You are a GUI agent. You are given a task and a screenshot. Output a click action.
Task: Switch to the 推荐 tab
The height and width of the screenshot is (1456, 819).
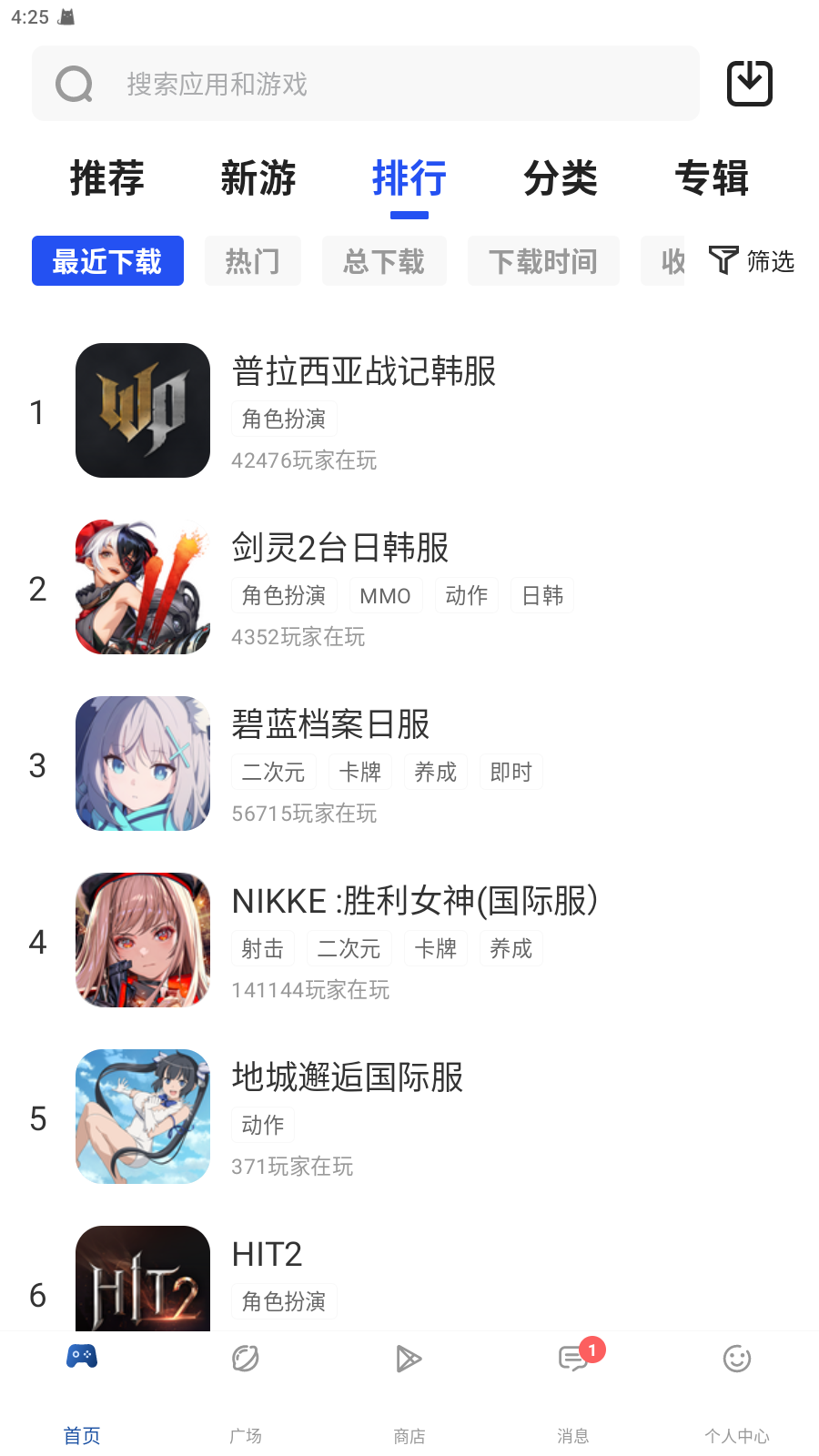107,179
